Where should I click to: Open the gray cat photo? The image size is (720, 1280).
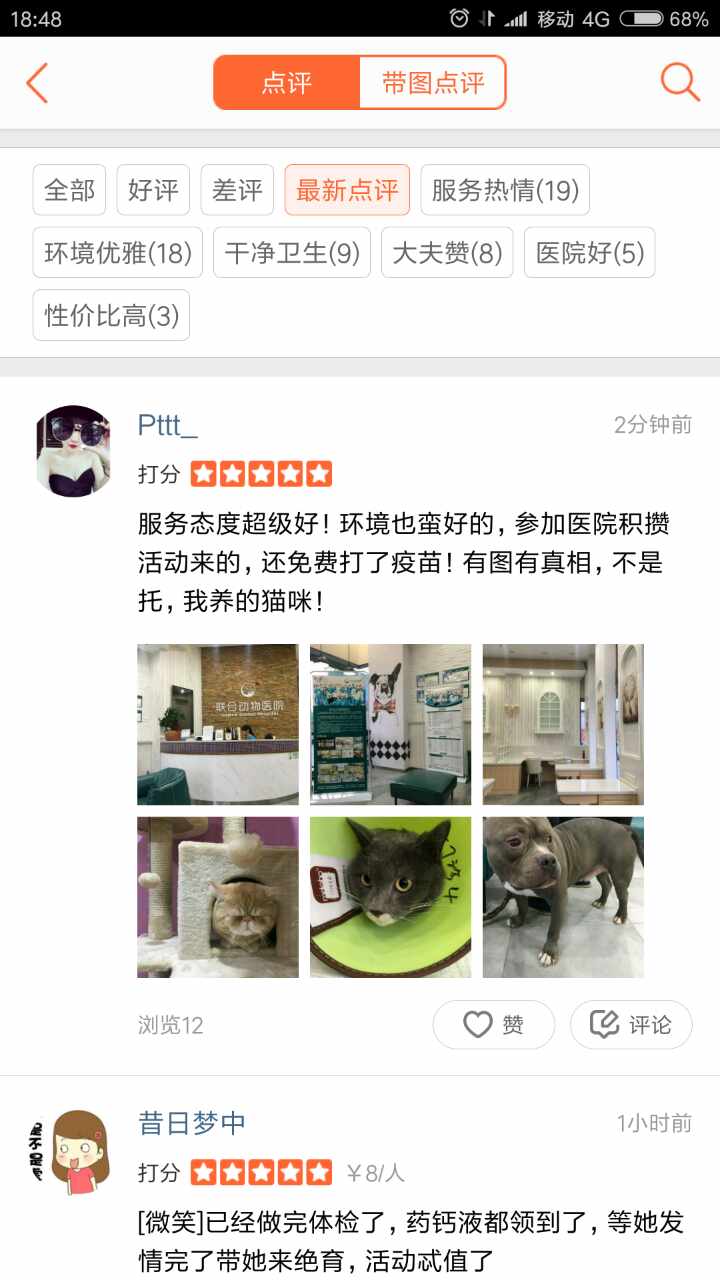[390, 897]
